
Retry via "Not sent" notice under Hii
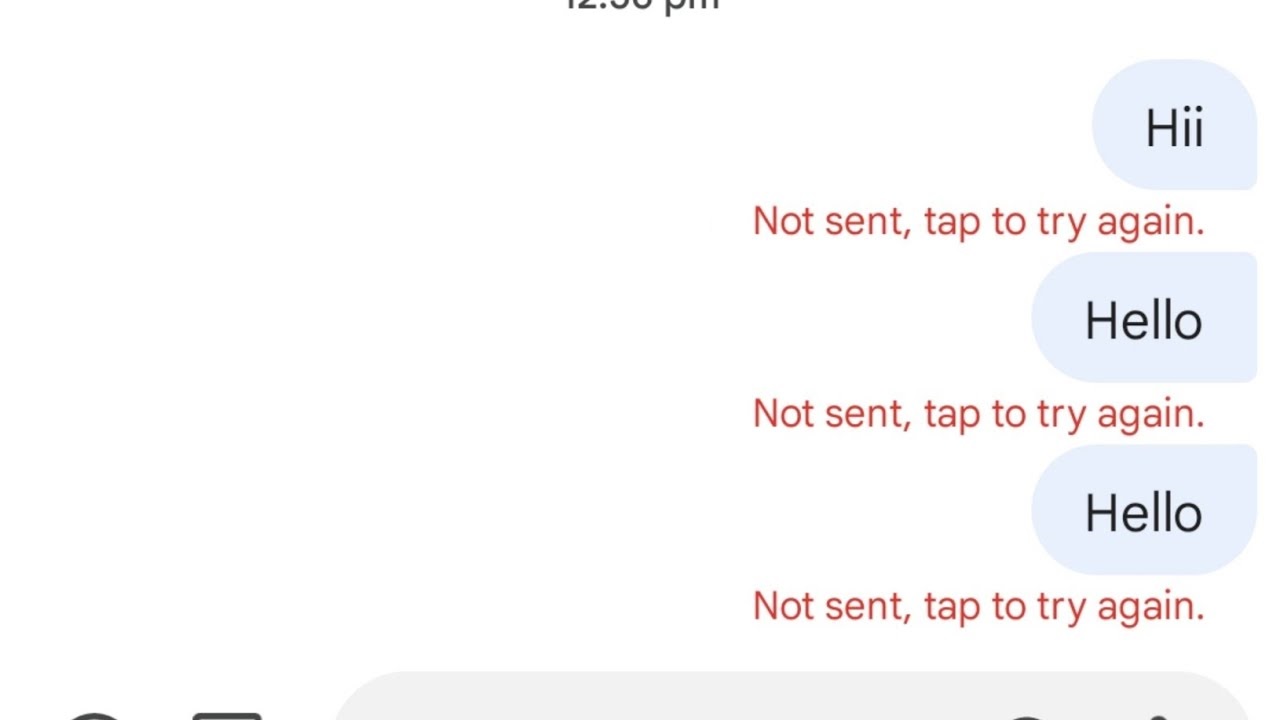click(x=978, y=221)
